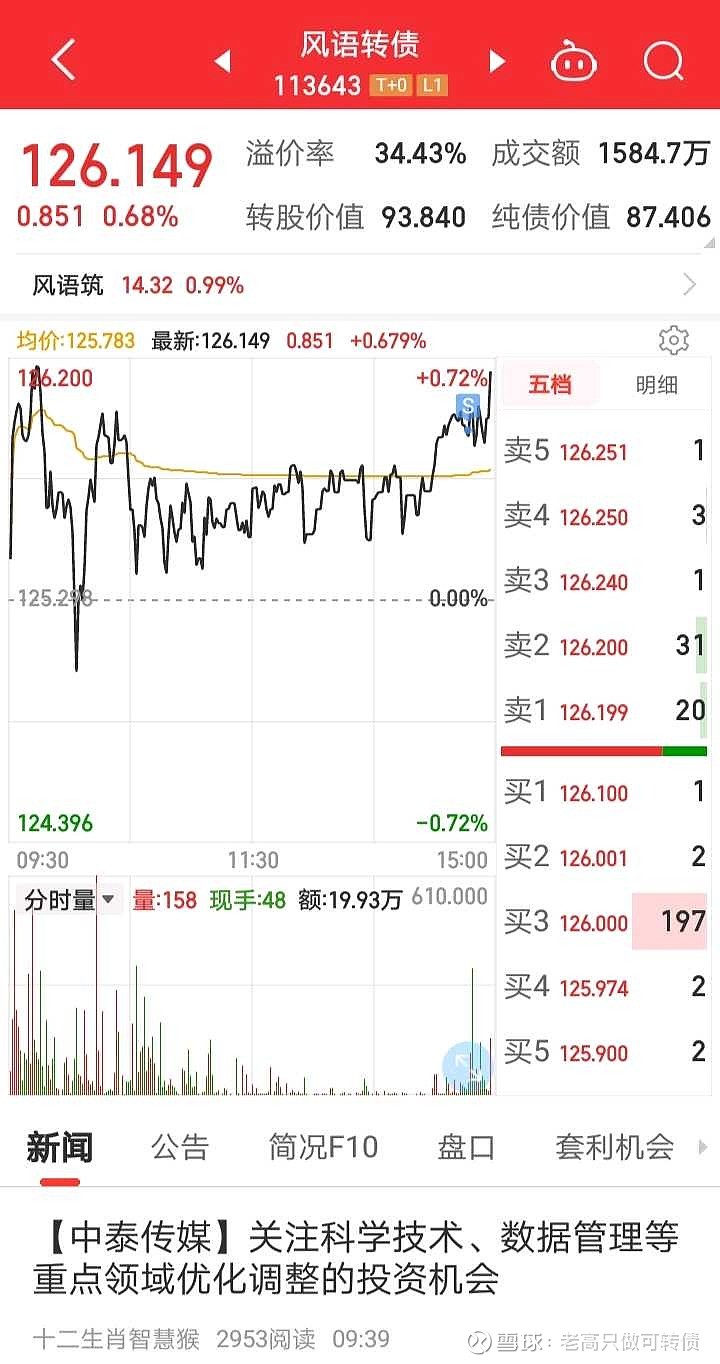The width and height of the screenshot is (720, 1364).
Task: Open the 套利机会 tab
Action: pyautogui.click(x=614, y=1147)
